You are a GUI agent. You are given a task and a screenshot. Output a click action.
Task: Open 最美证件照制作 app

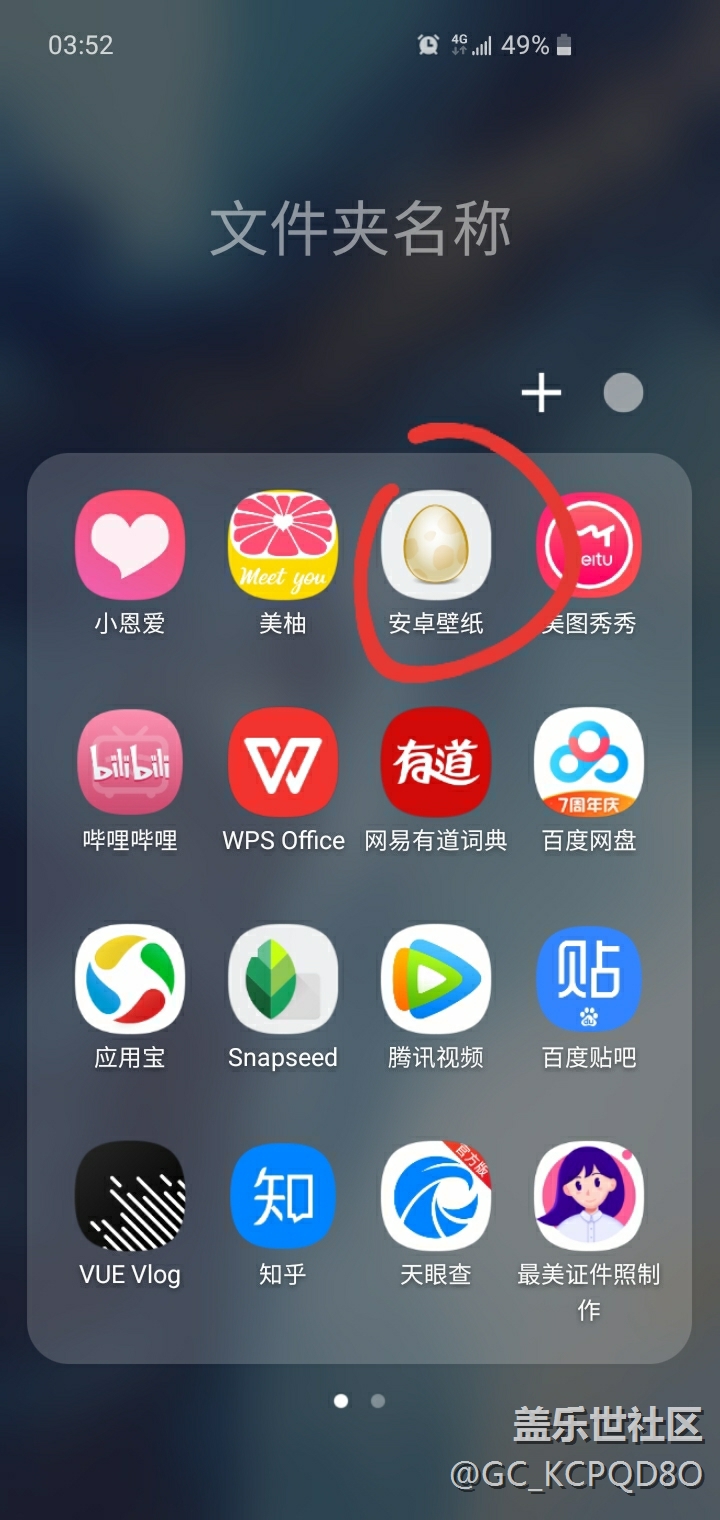tap(589, 1197)
